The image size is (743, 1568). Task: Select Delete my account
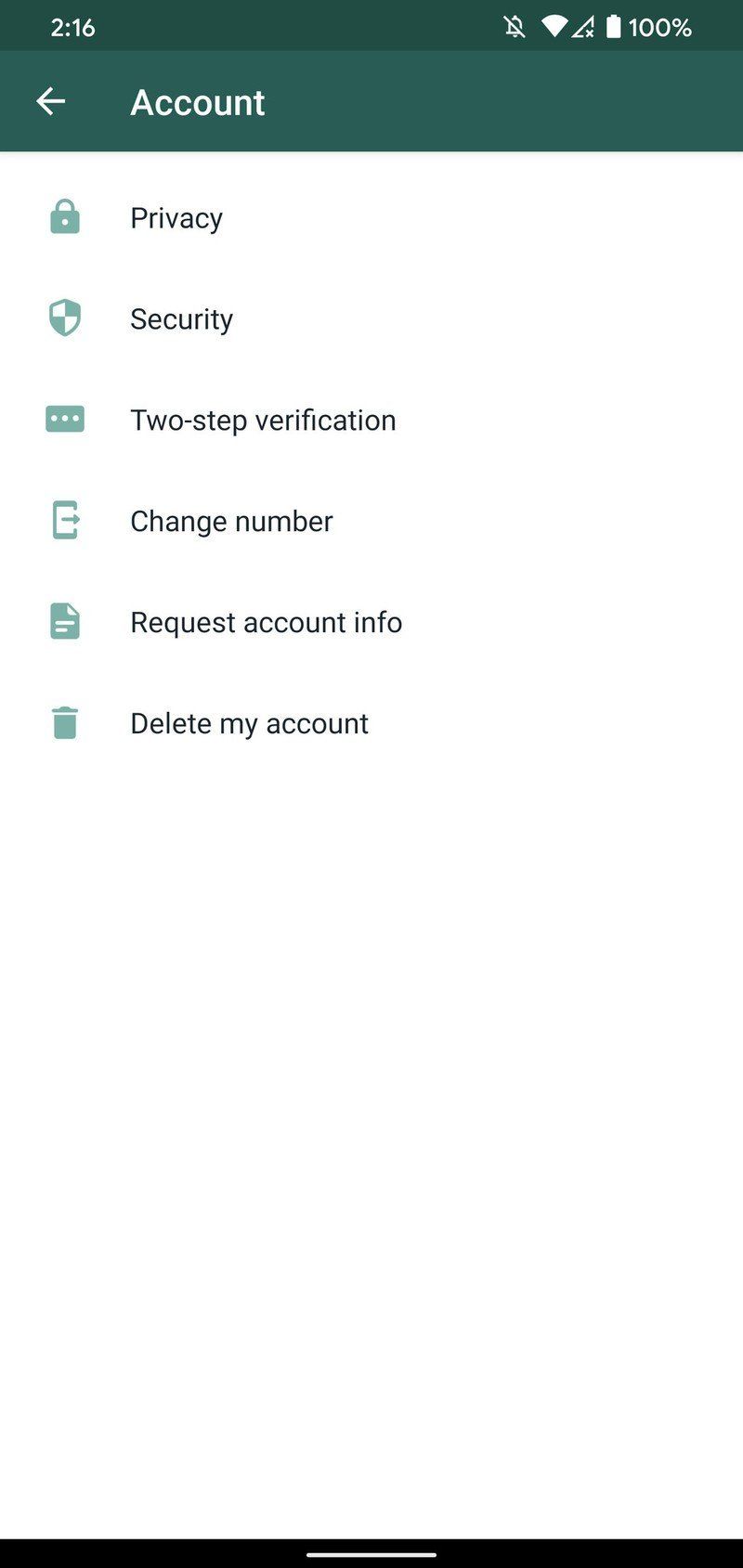[249, 722]
